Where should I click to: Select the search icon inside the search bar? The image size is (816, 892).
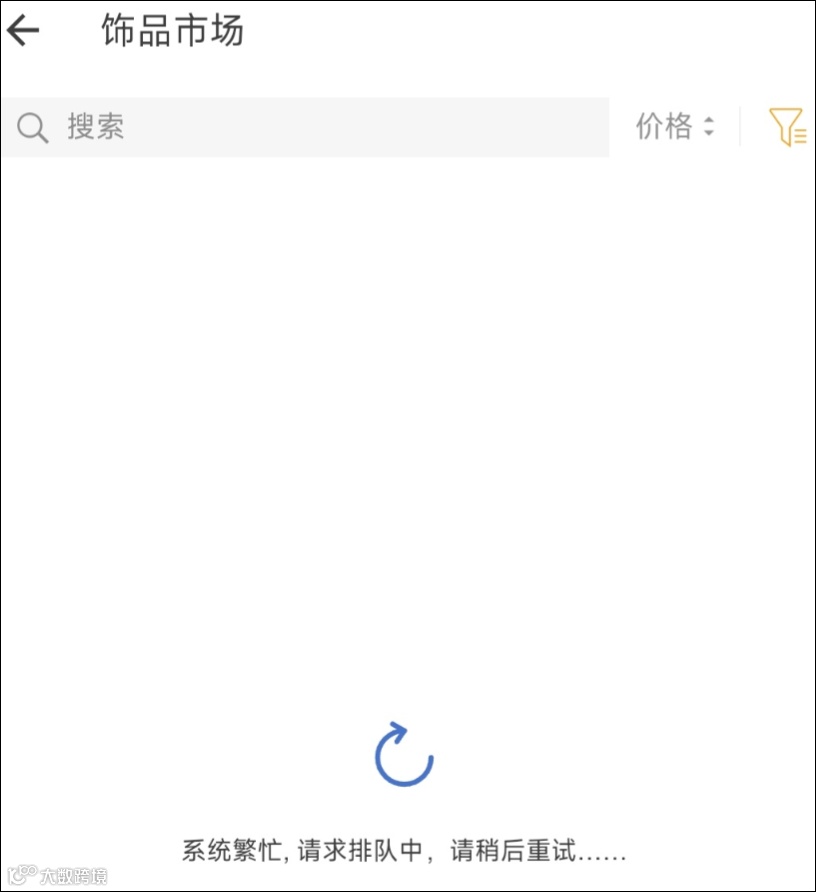[x=32, y=127]
